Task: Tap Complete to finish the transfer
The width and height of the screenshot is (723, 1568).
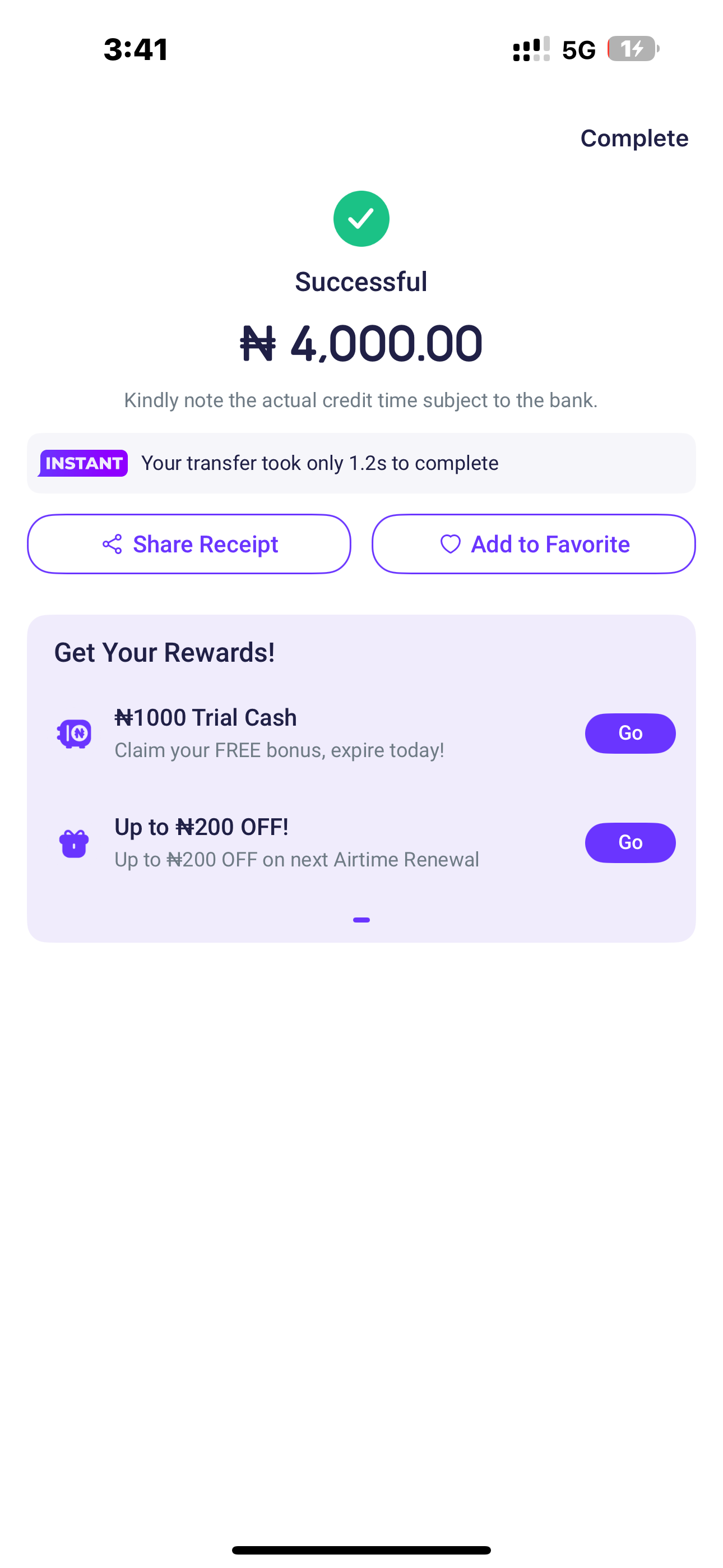Action: 633,138
